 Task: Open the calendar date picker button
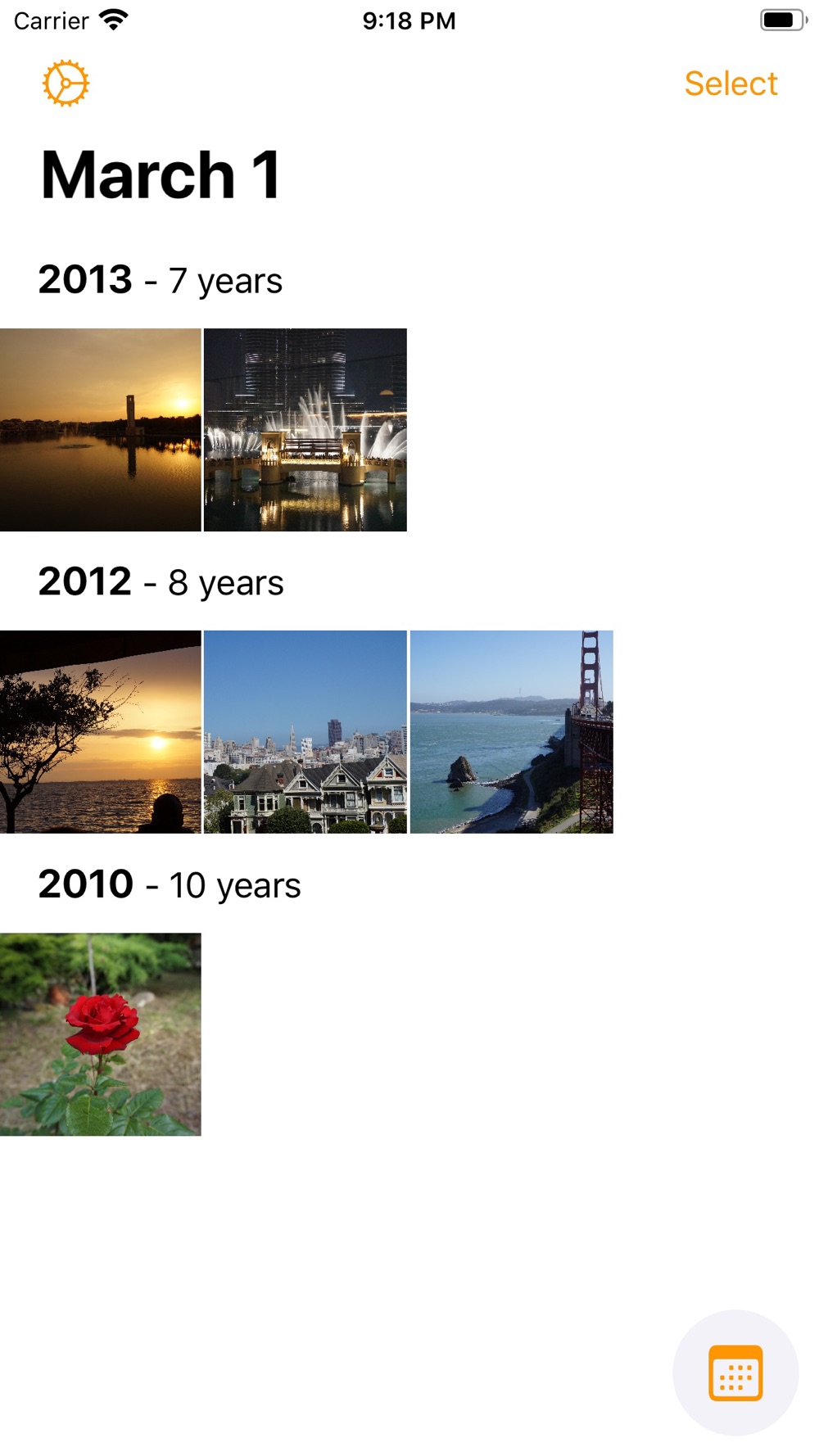[x=735, y=1372]
